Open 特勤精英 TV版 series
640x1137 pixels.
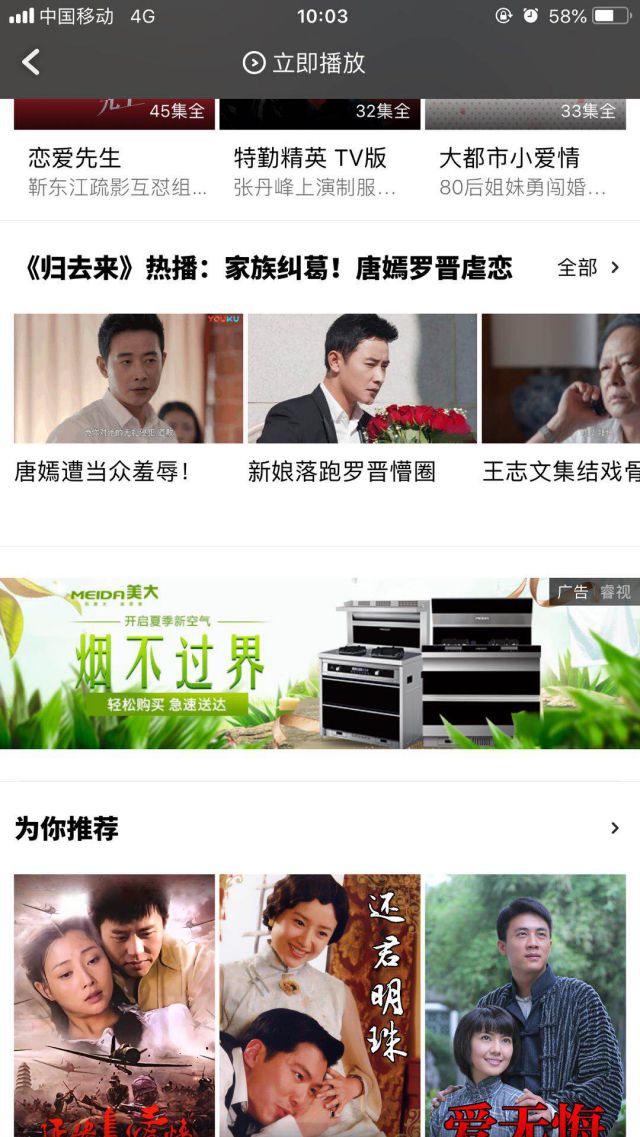click(318, 158)
